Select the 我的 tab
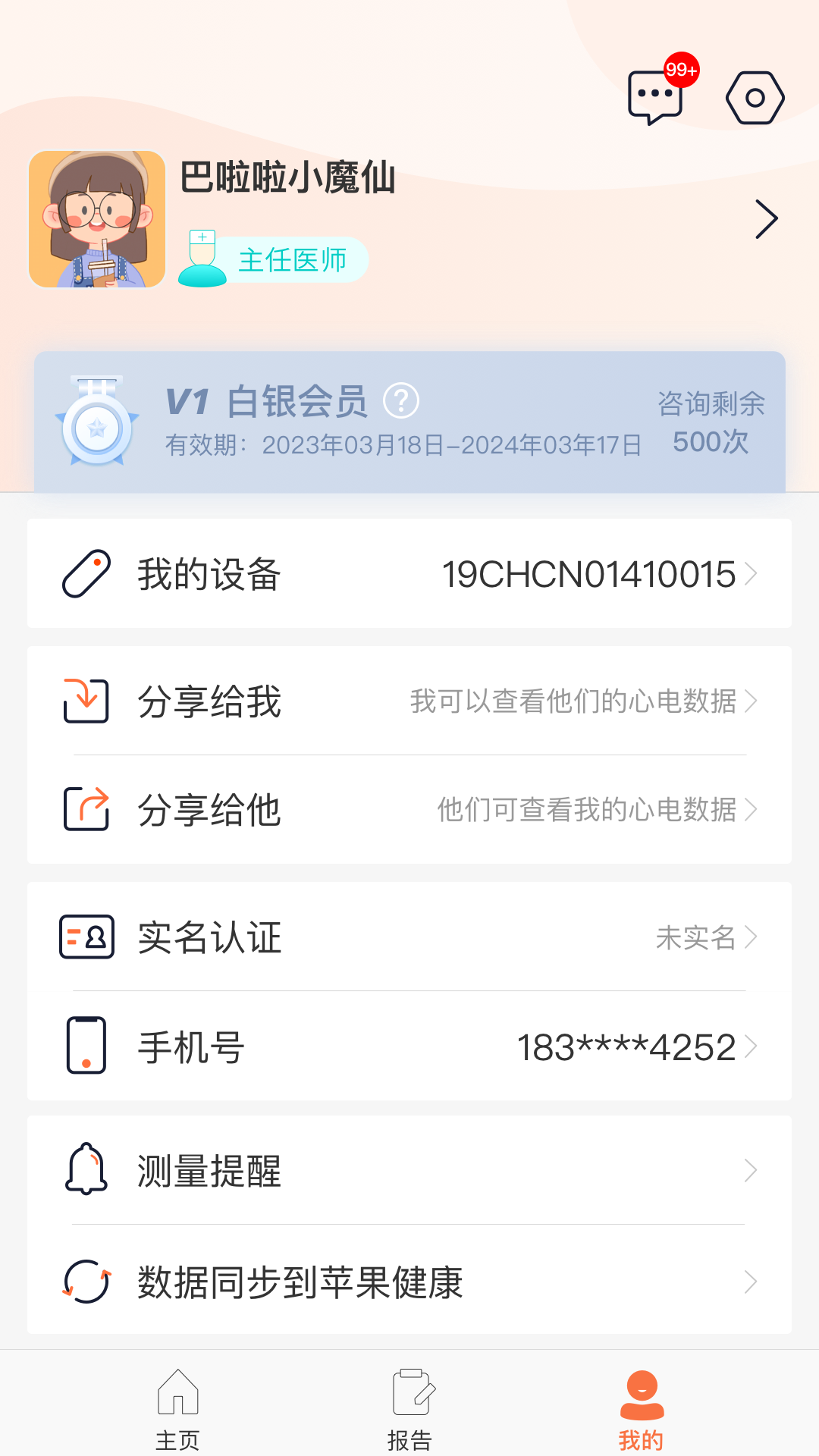Screen dimensions: 819x1456 click(x=642, y=1409)
